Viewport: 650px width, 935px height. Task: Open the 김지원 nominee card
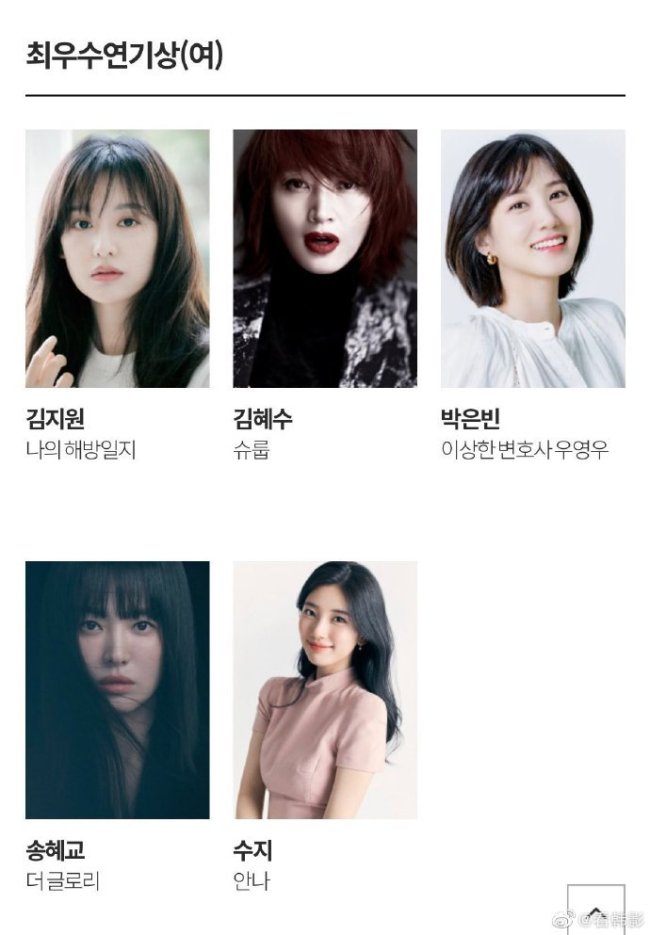pyautogui.click(x=117, y=259)
